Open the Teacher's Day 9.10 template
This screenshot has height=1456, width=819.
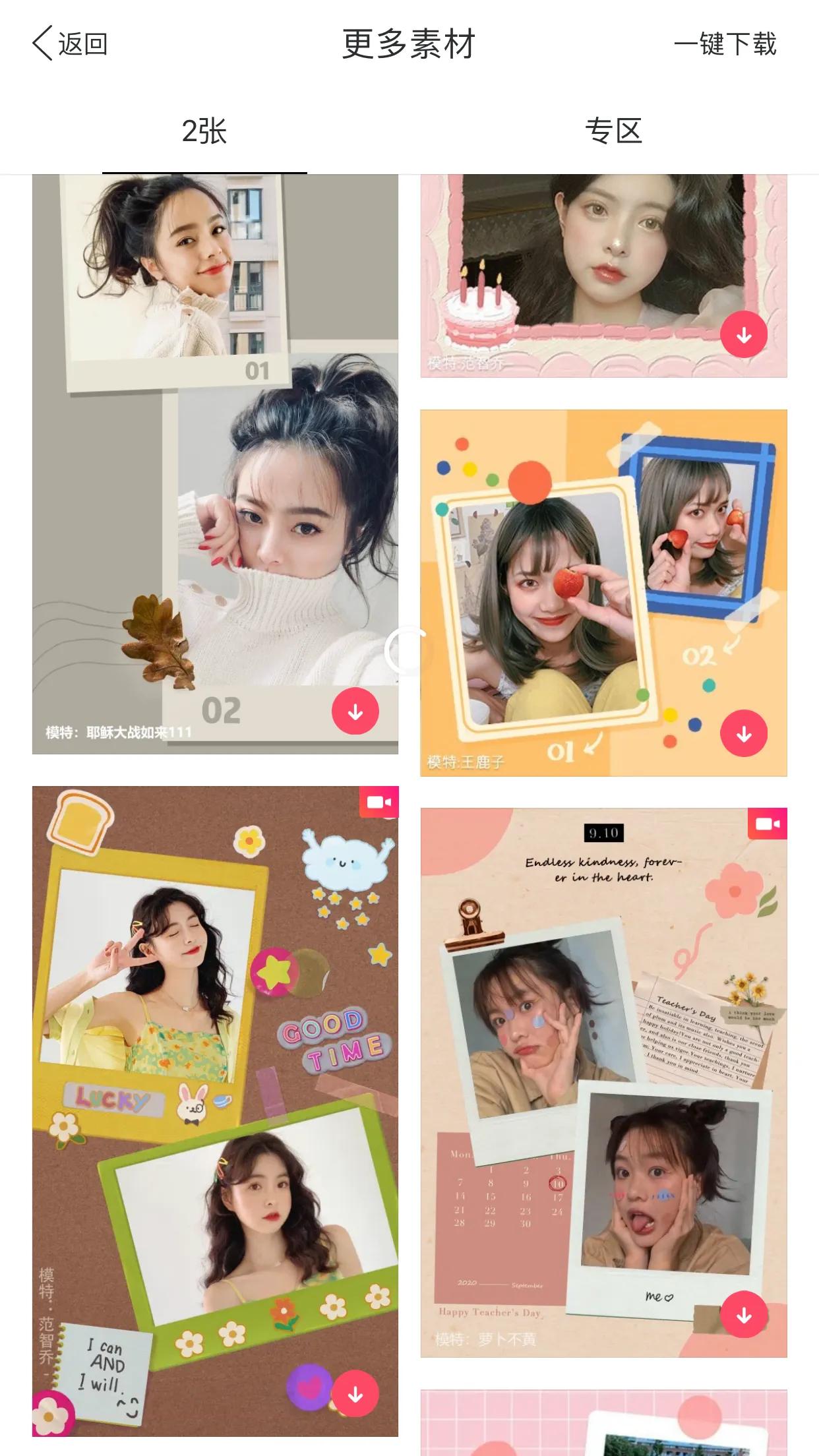point(603,1081)
